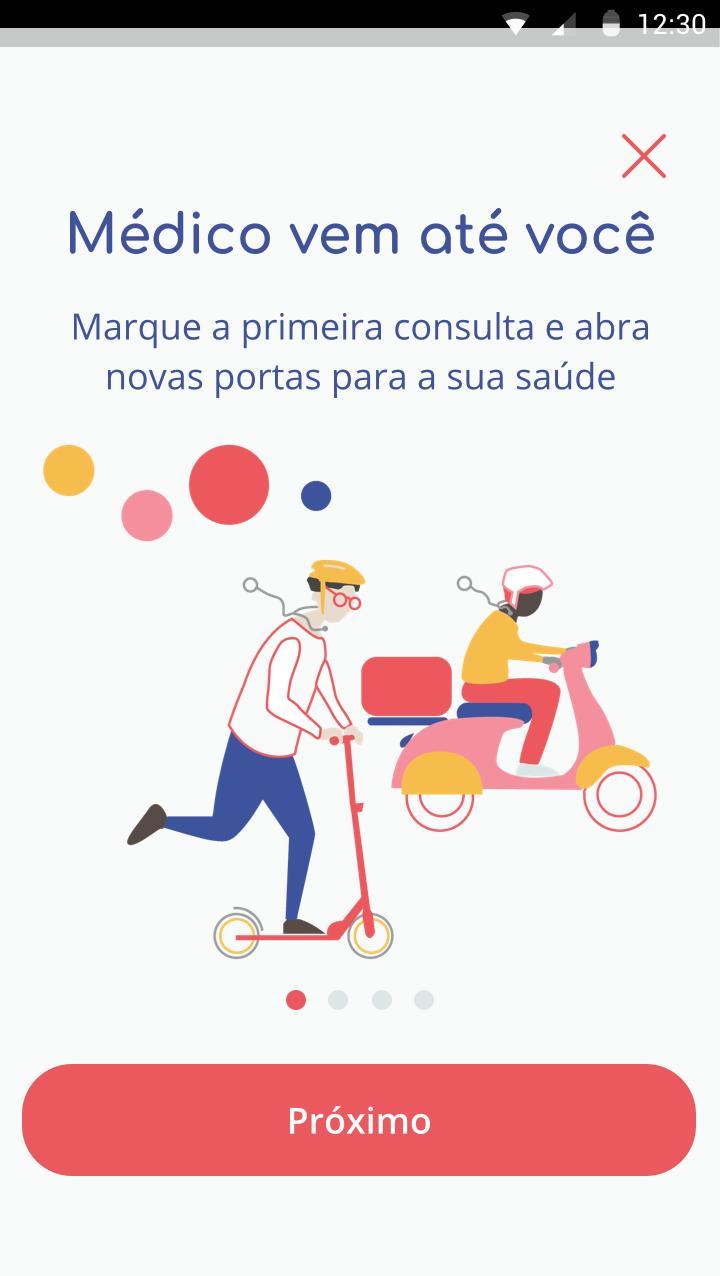
Task: Select the second page indicator dot
Action: pos(337,999)
